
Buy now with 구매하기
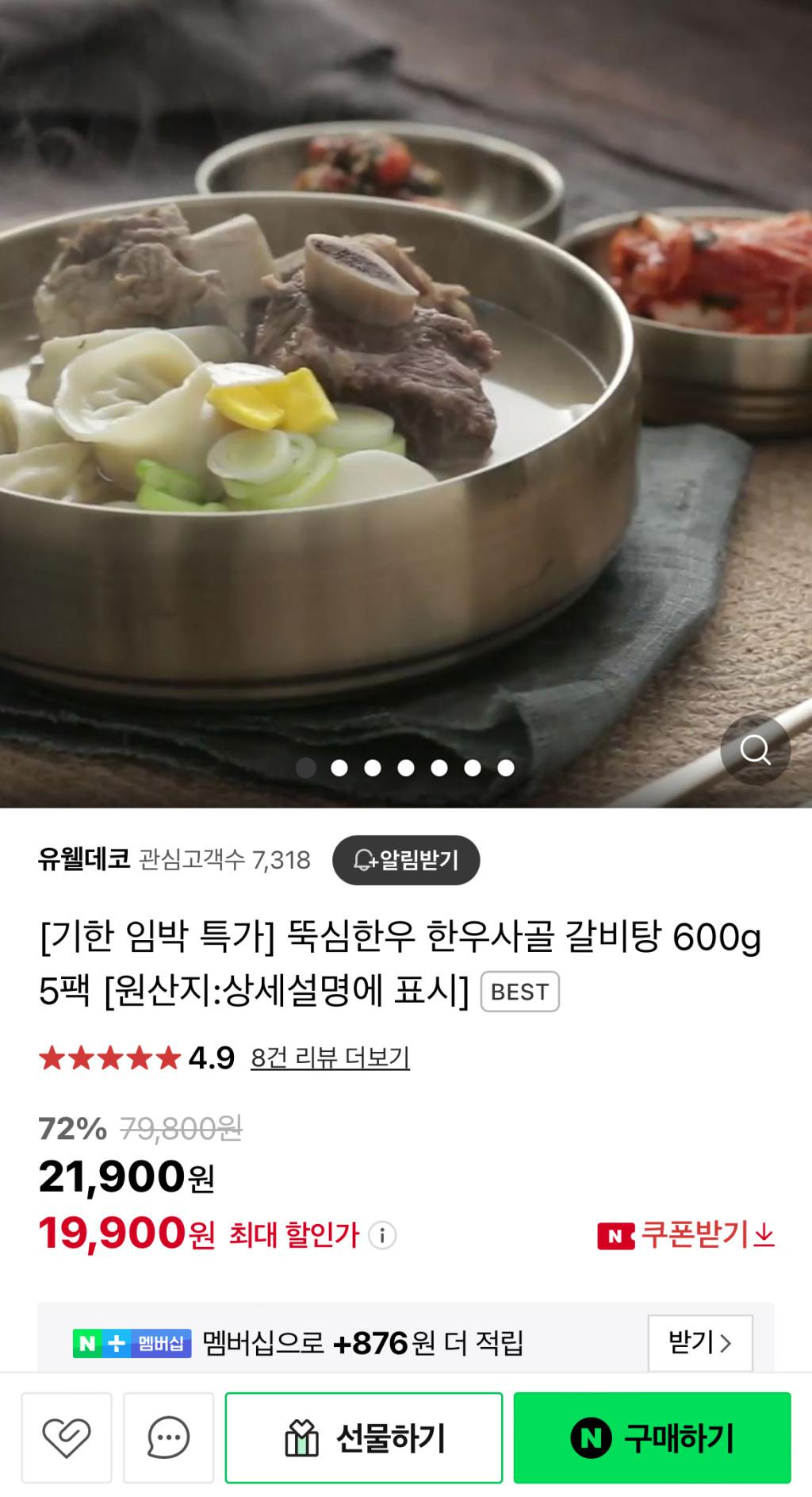652,1438
